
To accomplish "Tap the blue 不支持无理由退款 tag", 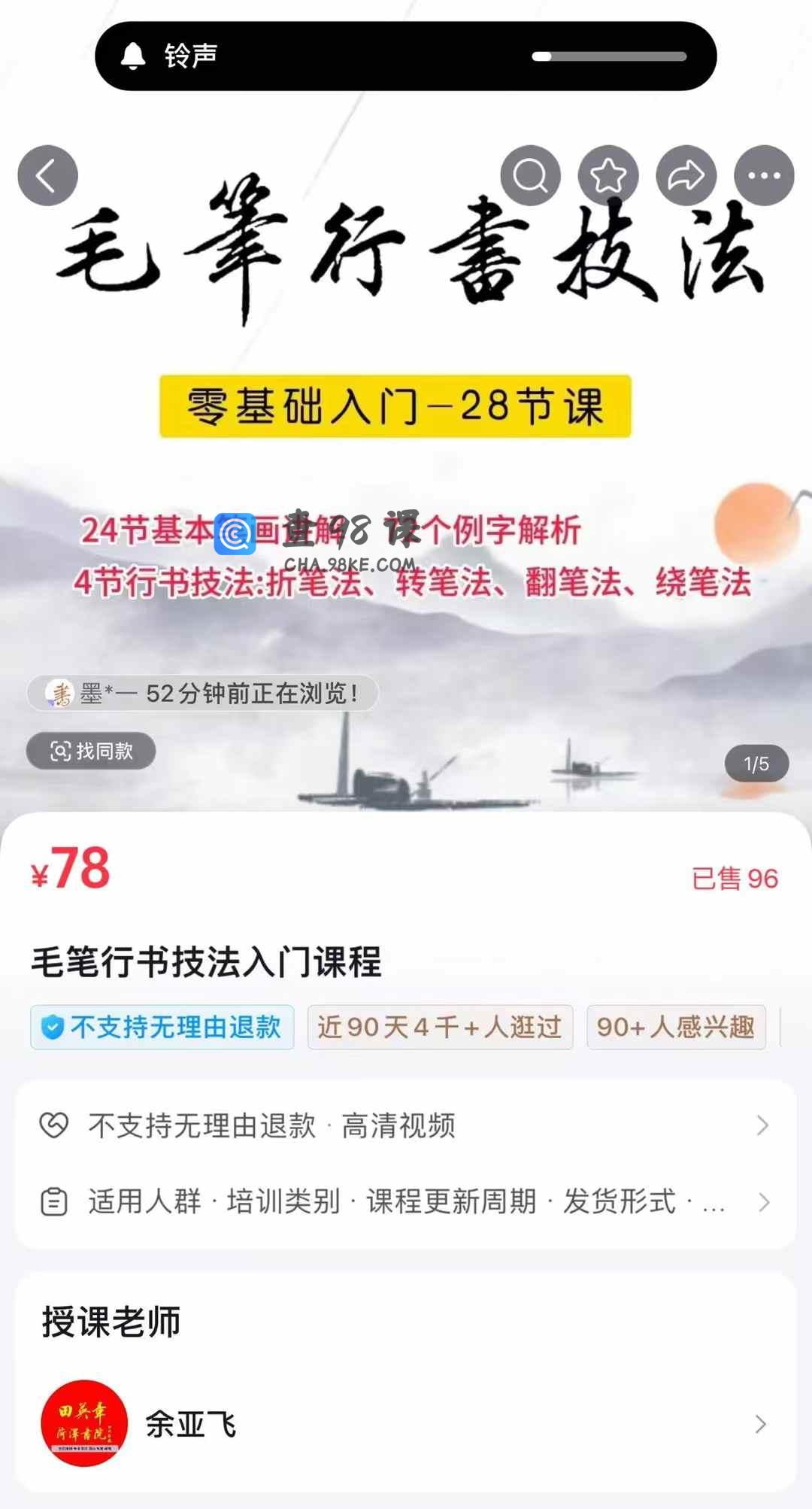I will pyautogui.click(x=162, y=1027).
